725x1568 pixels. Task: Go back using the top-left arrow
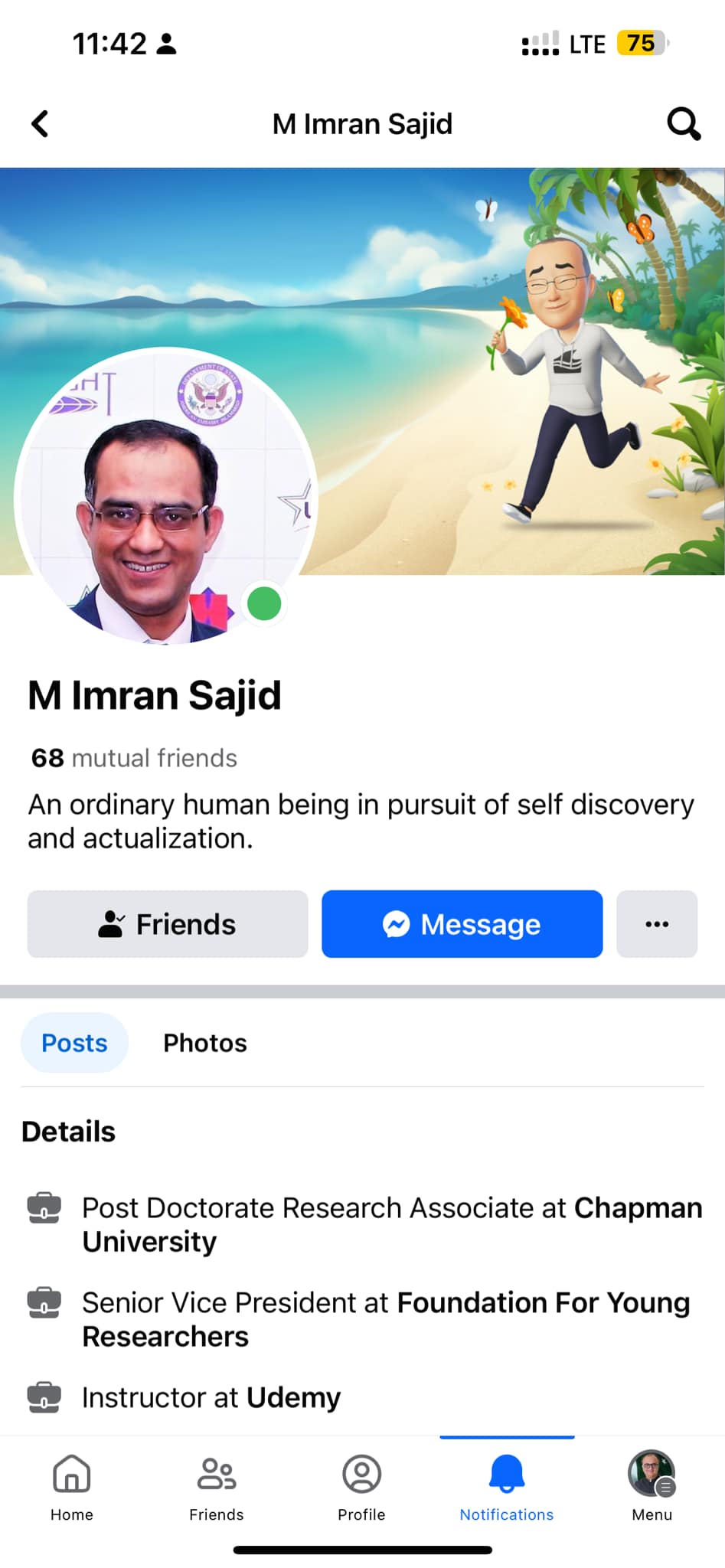pos(40,123)
